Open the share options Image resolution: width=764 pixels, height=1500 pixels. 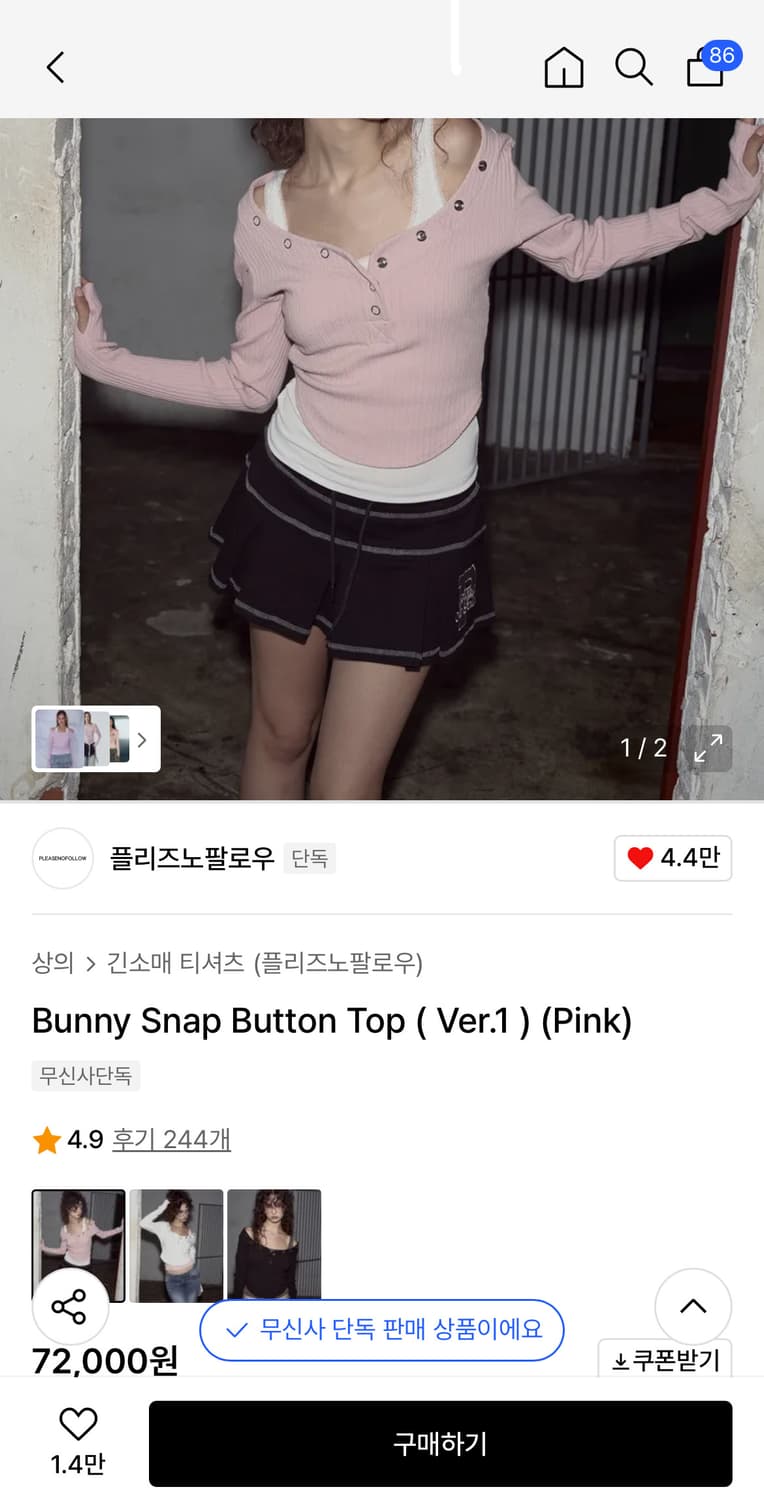71,1307
